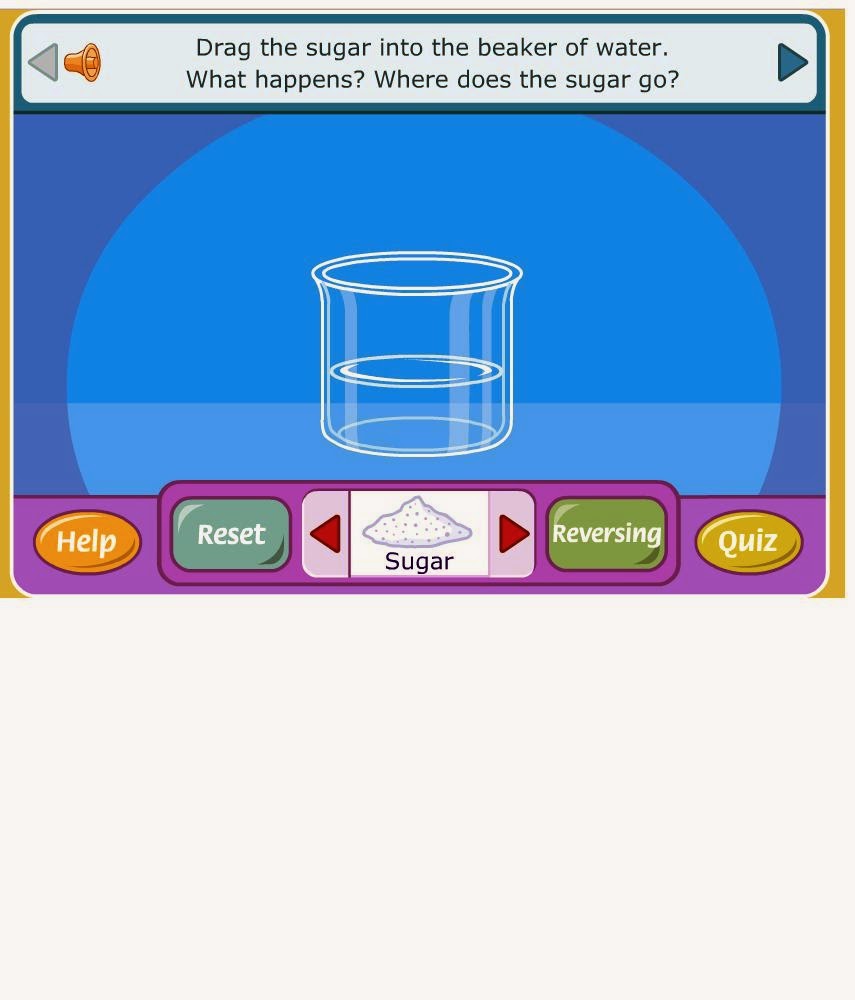Show the next substance with right red arrow
The height and width of the screenshot is (1000, 855).
tap(513, 534)
